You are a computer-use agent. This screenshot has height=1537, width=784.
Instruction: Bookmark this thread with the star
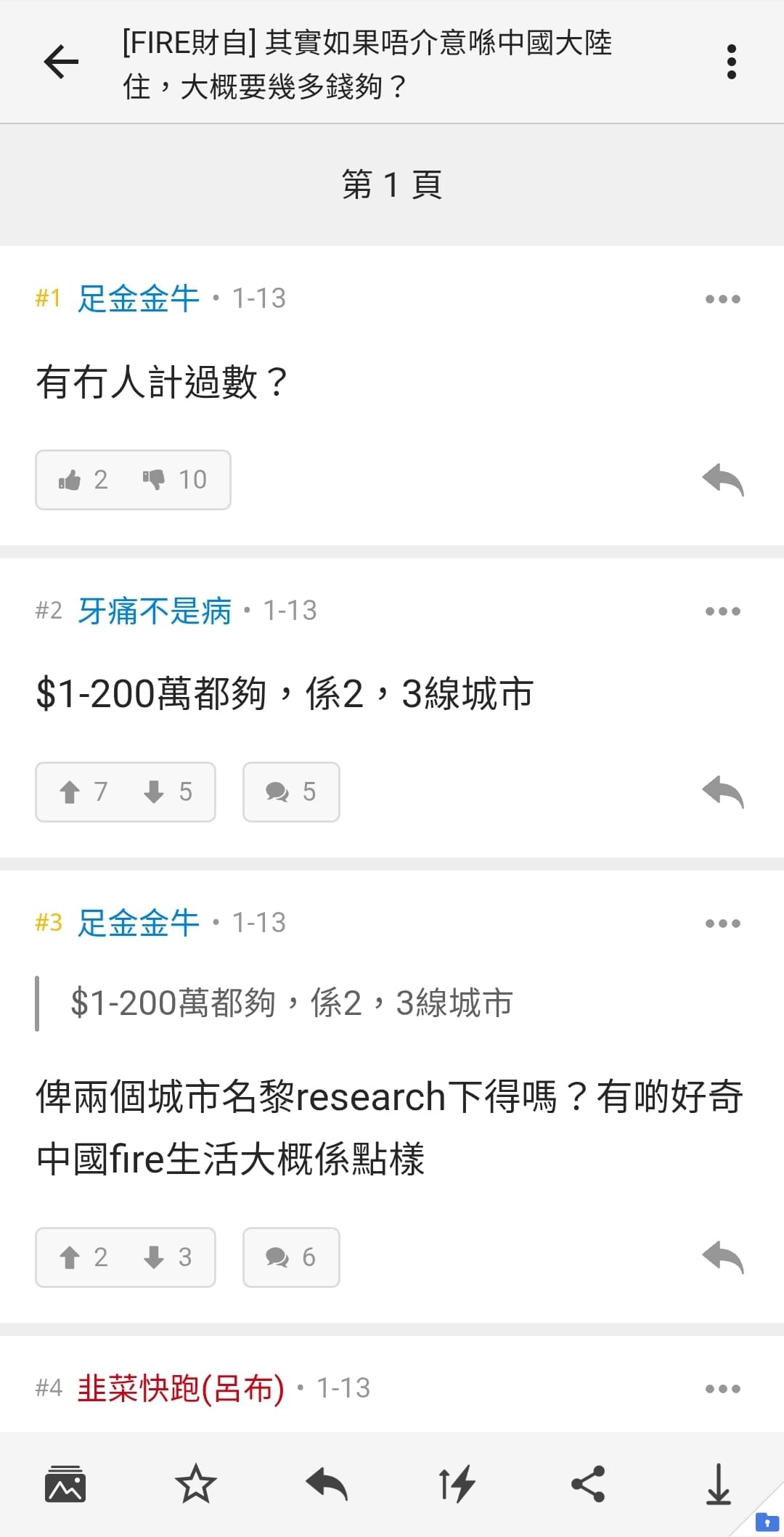(x=196, y=1484)
